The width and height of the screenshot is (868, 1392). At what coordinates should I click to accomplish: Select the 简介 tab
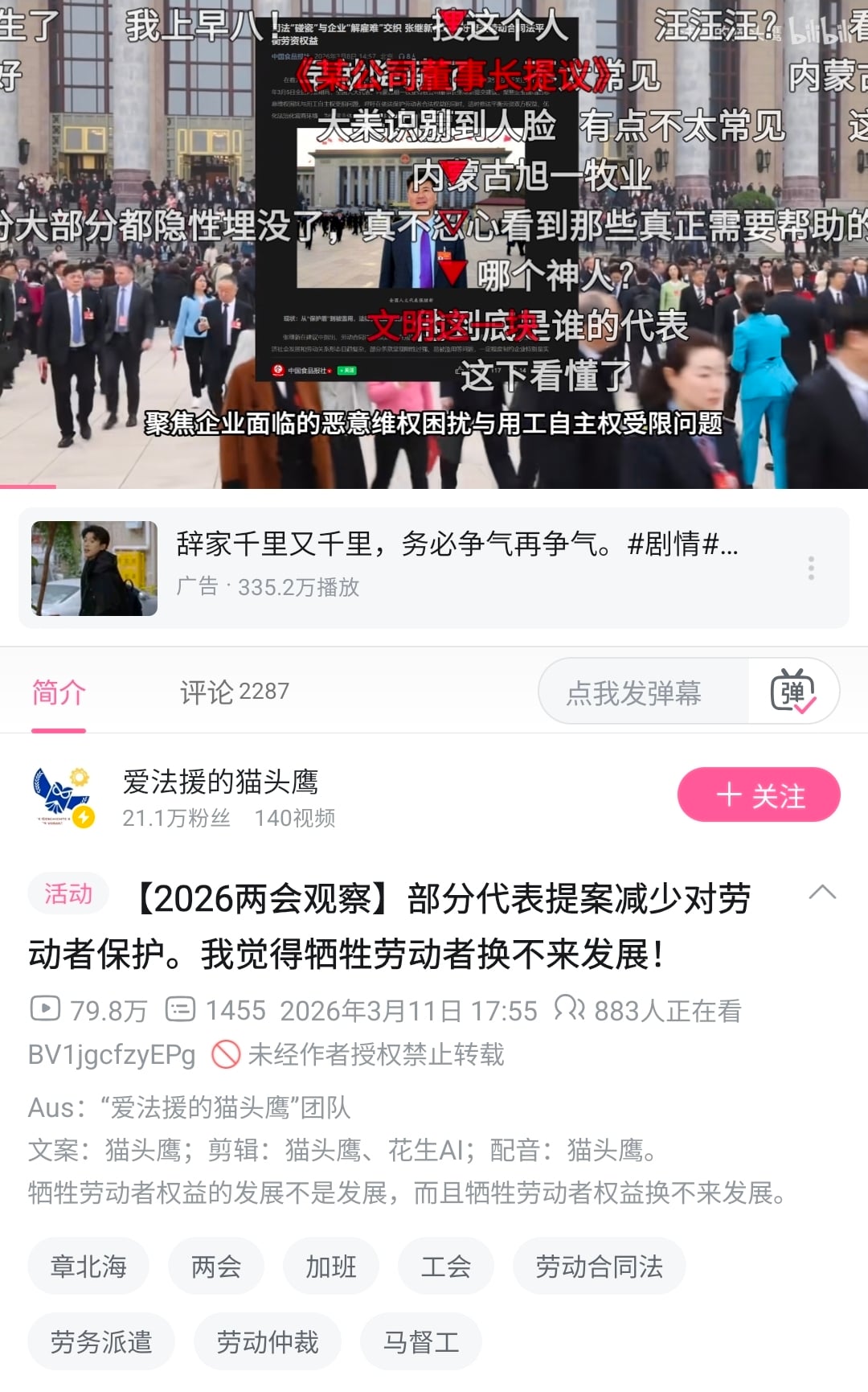coord(59,692)
